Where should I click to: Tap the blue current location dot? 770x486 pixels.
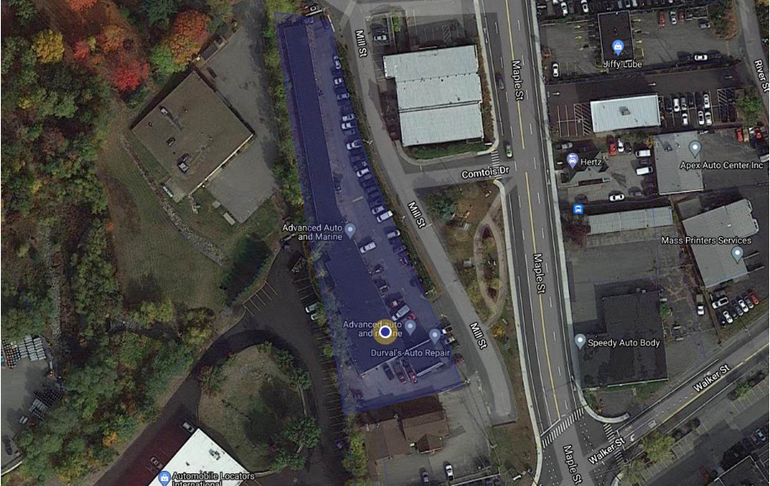point(386,331)
